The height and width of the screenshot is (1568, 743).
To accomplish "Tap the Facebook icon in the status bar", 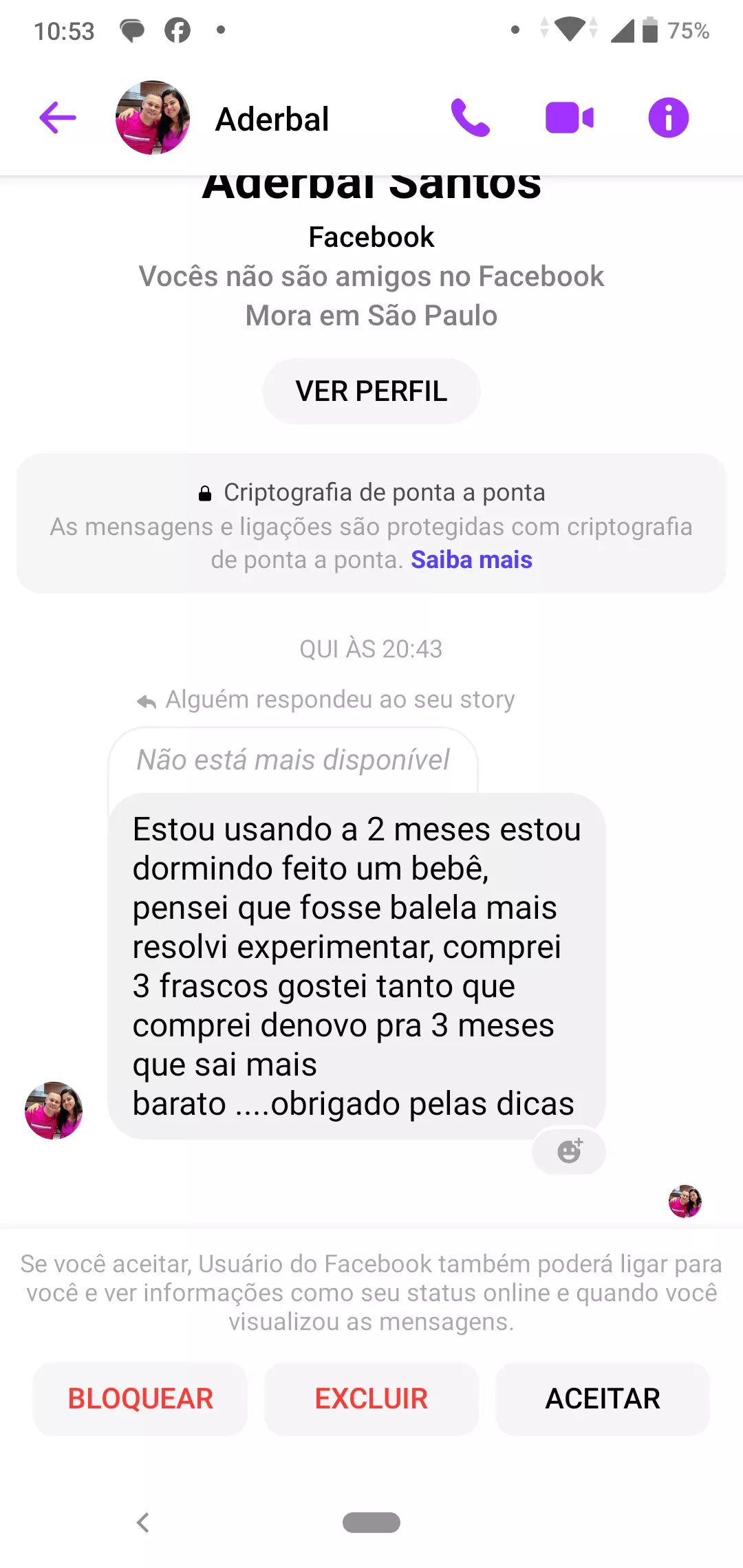I will click(178, 30).
